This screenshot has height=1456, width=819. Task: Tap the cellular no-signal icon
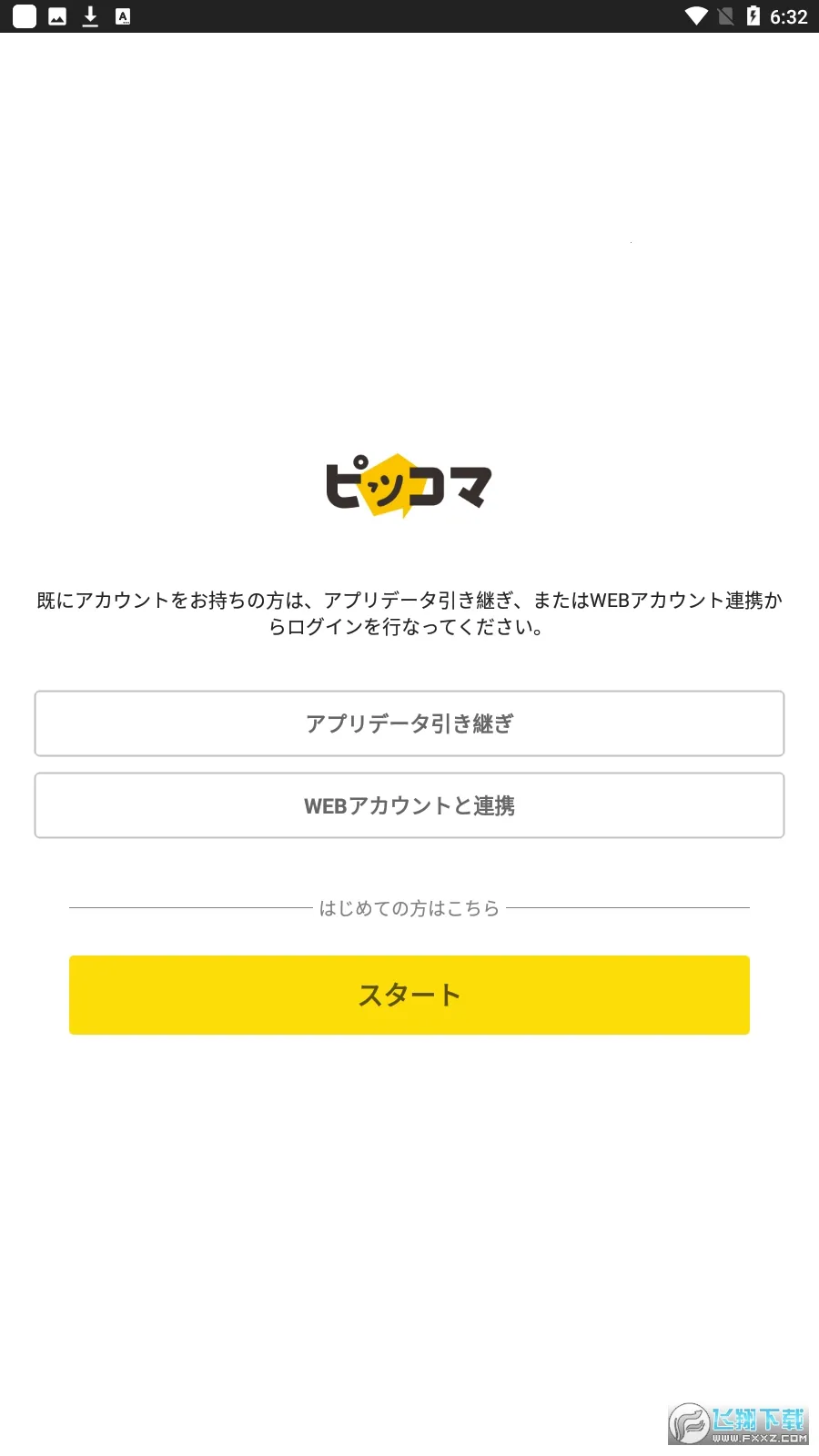(725, 15)
